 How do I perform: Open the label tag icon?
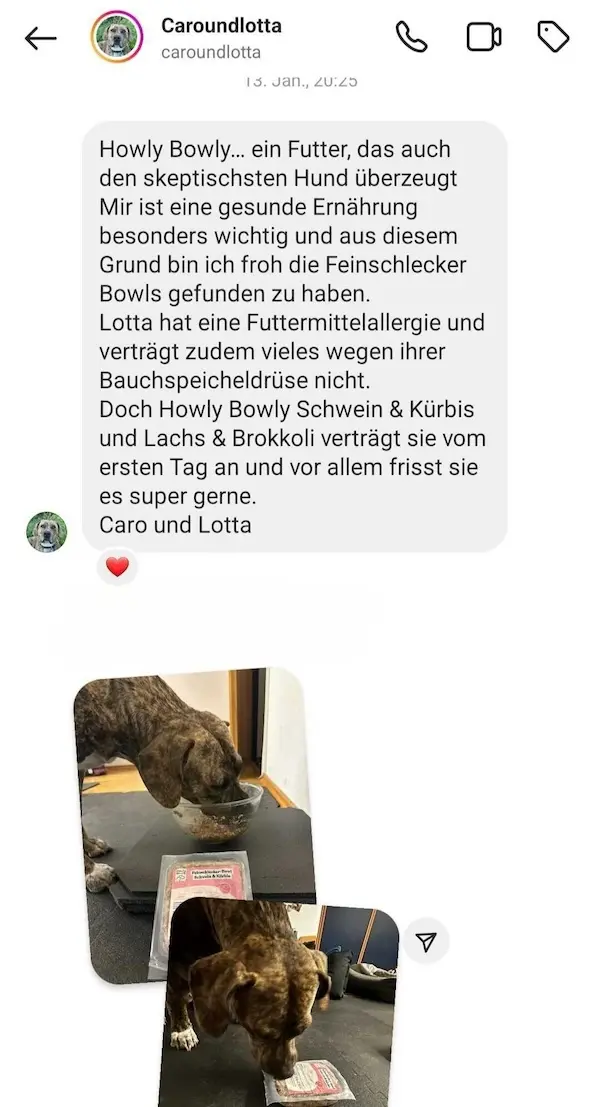click(x=553, y=38)
